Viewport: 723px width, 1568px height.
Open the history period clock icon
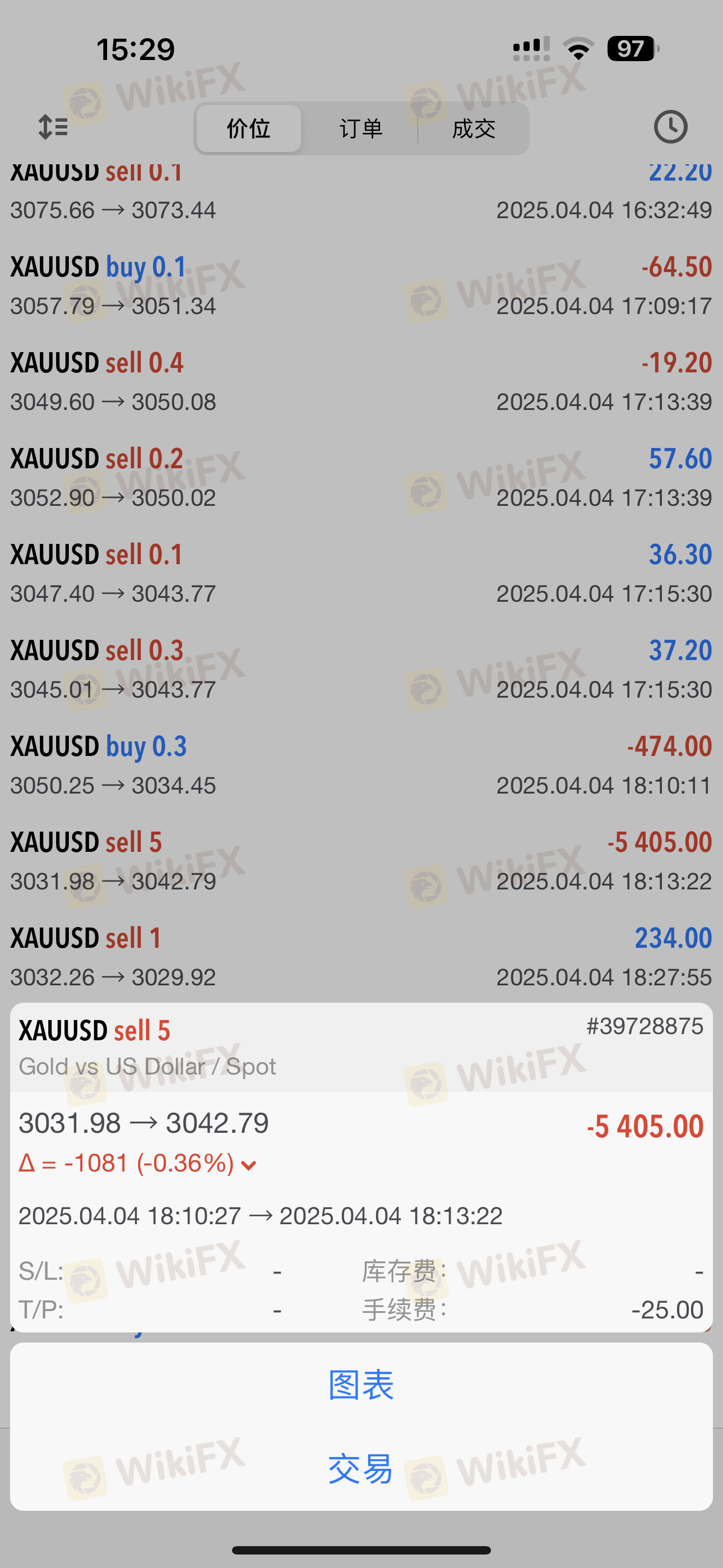point(671,127)
